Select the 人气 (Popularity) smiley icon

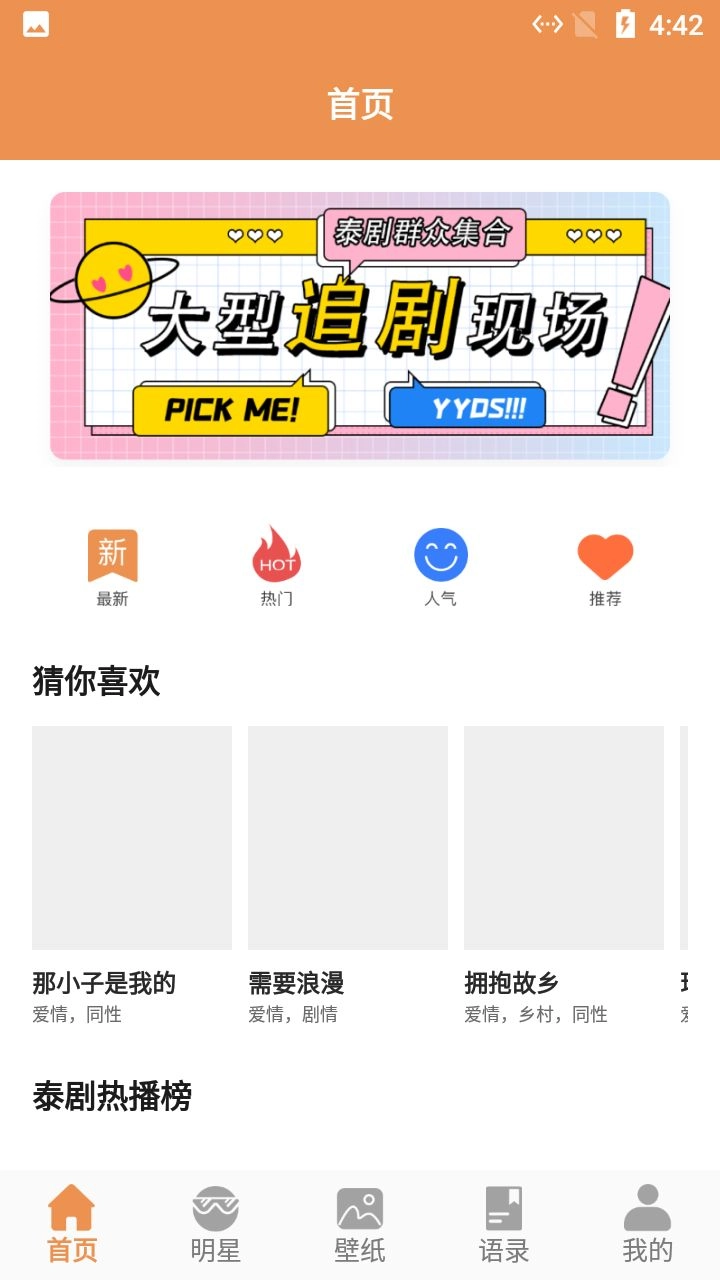tap(440, 553)
